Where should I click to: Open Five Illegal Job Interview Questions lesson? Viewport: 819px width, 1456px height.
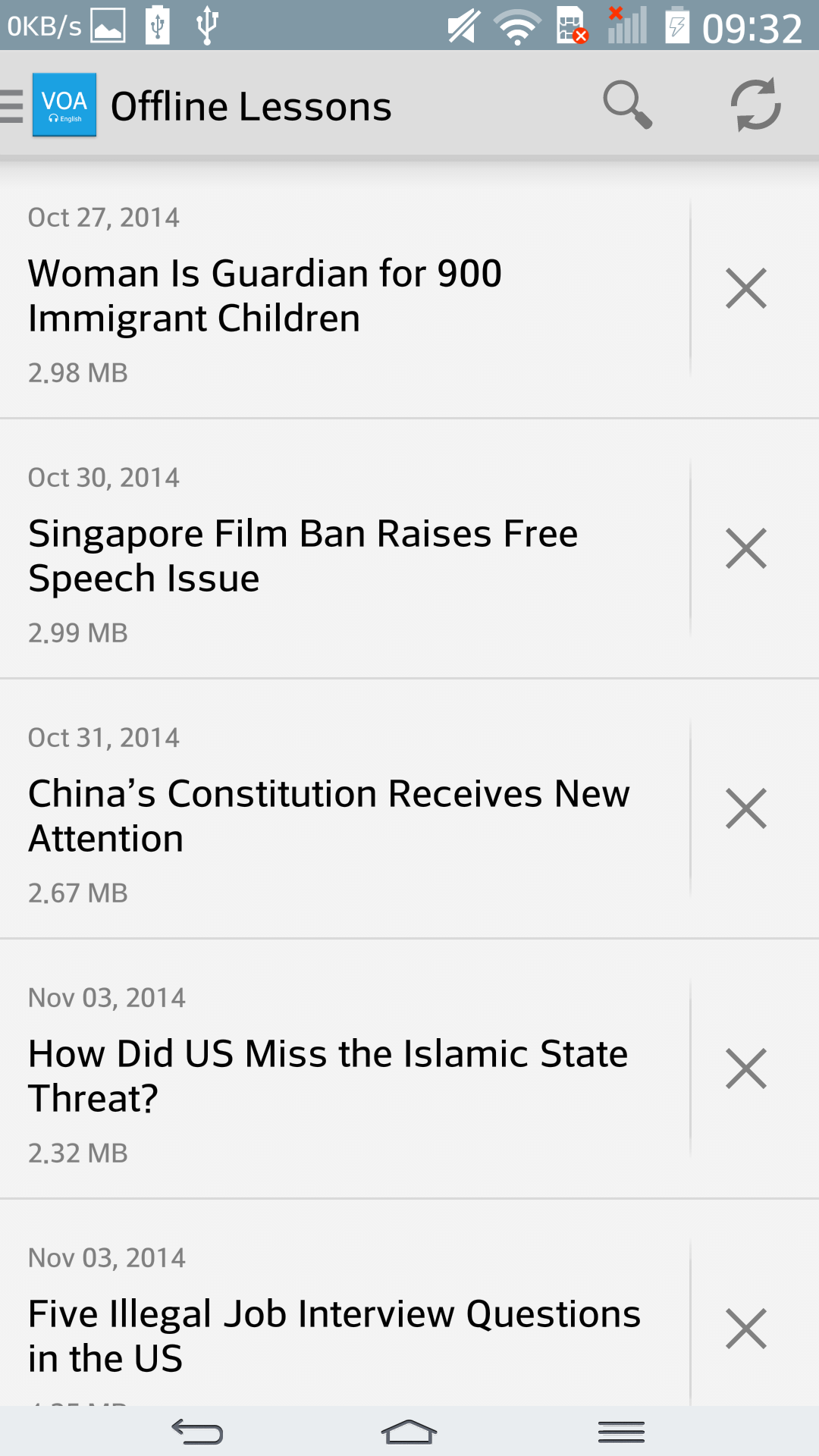[x=341, y=1335]
